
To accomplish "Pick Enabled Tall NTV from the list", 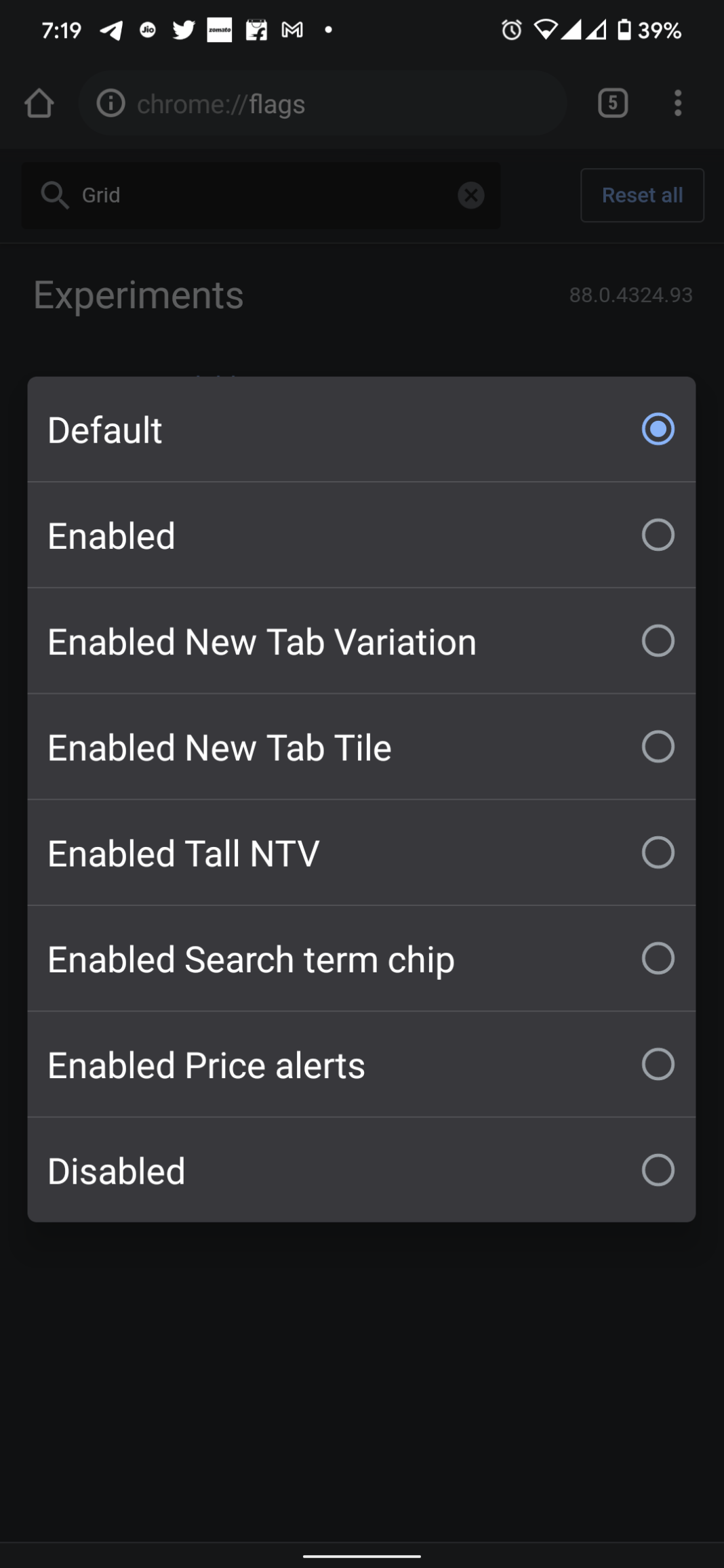I will (361, 852).
